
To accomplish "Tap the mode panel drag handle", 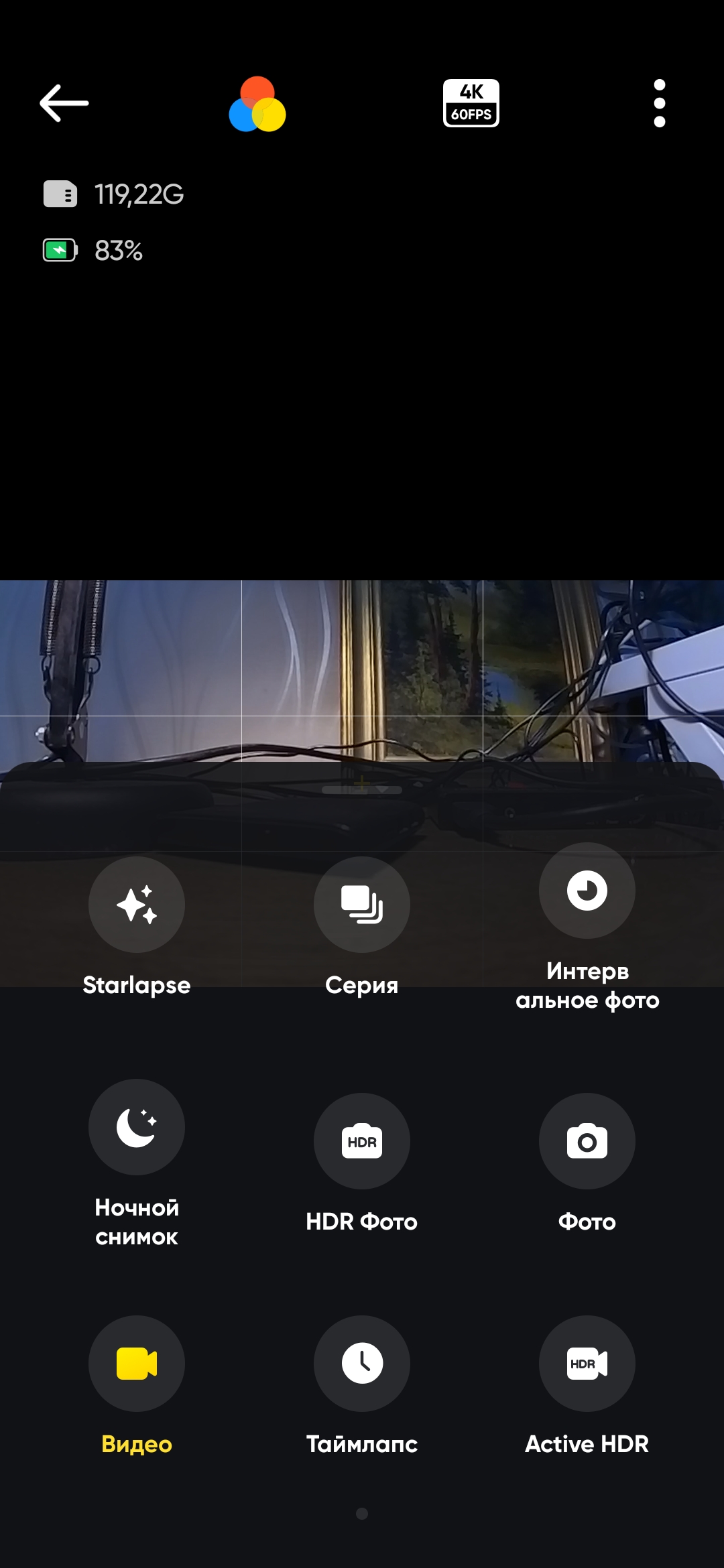I will (362, 790).
